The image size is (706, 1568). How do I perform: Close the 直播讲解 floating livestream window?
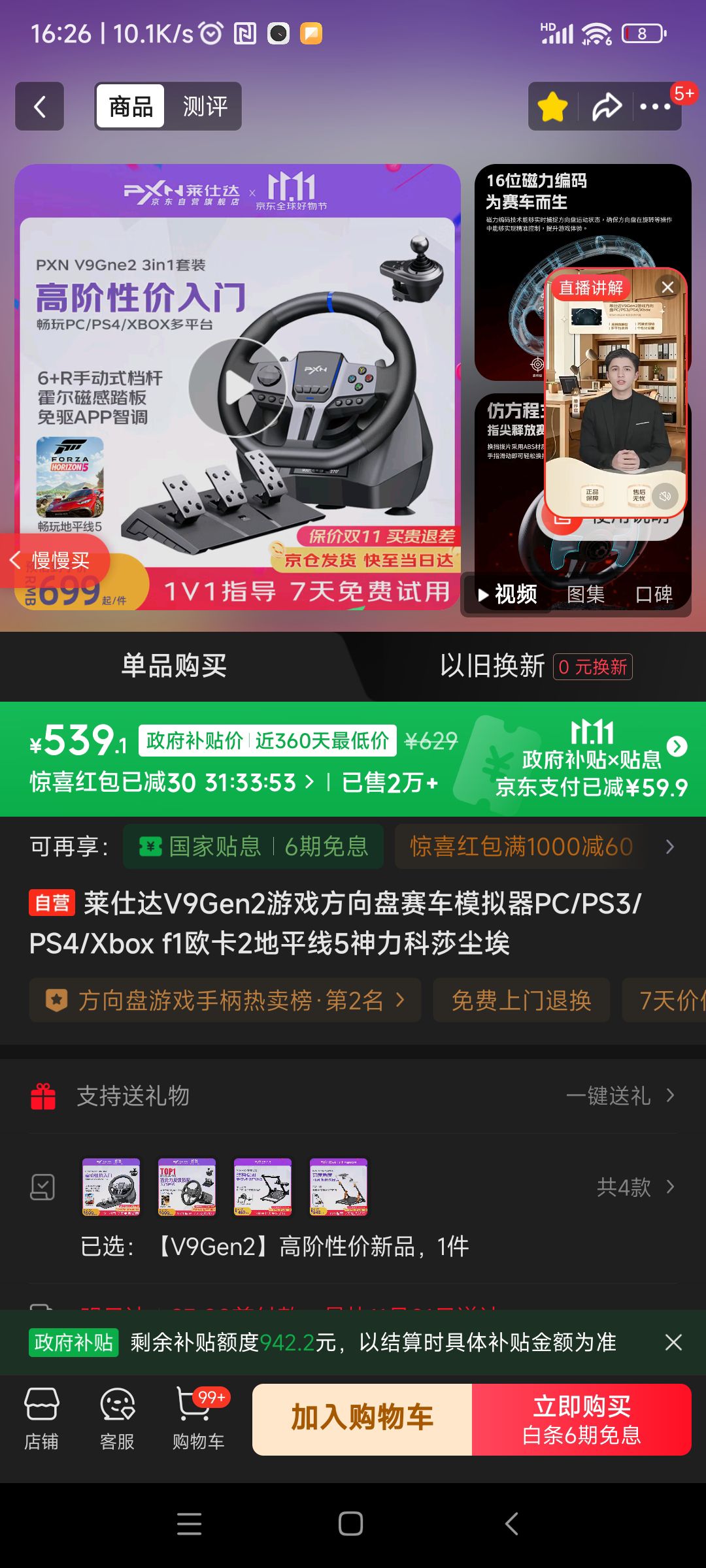pyautogui.click(x=667, y=287)
